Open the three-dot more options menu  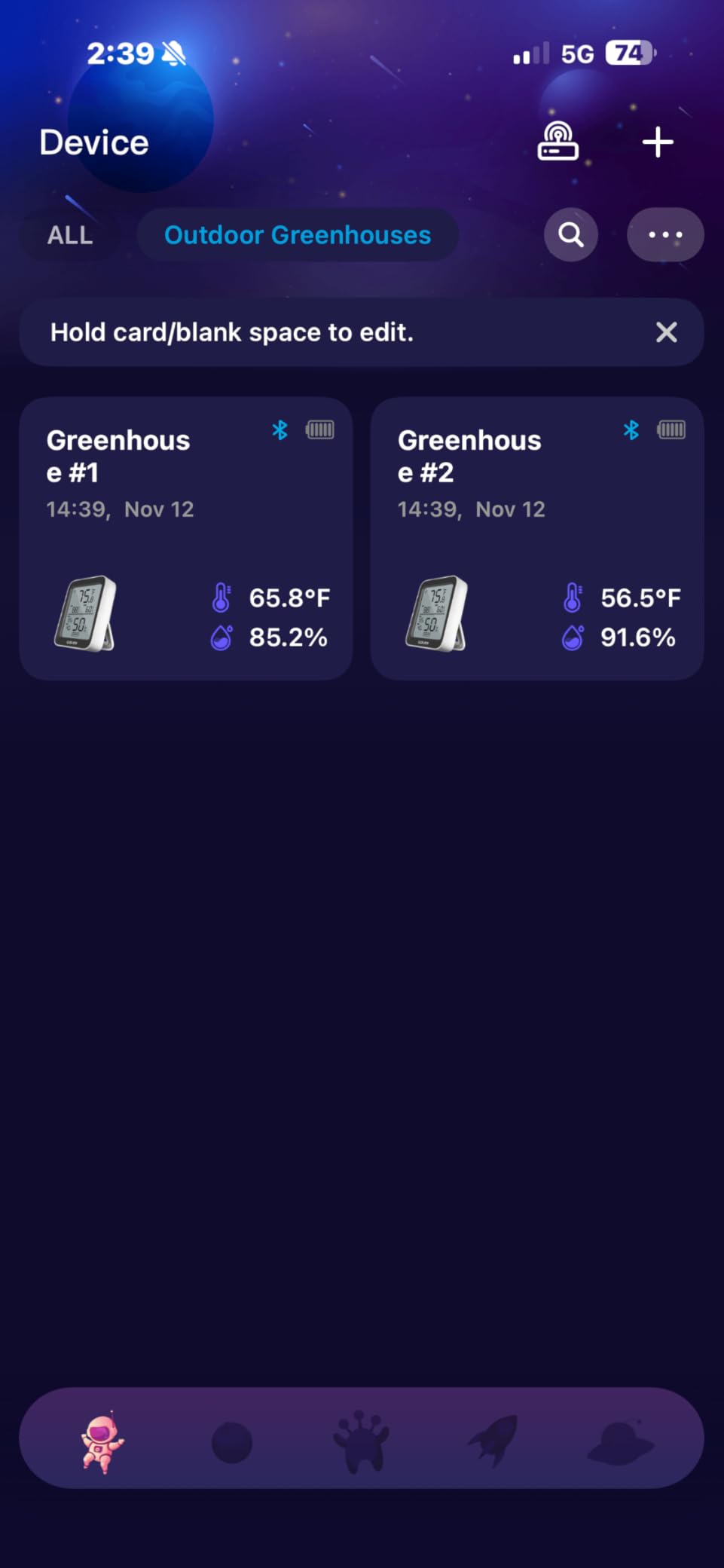click(x=665, y=235)
